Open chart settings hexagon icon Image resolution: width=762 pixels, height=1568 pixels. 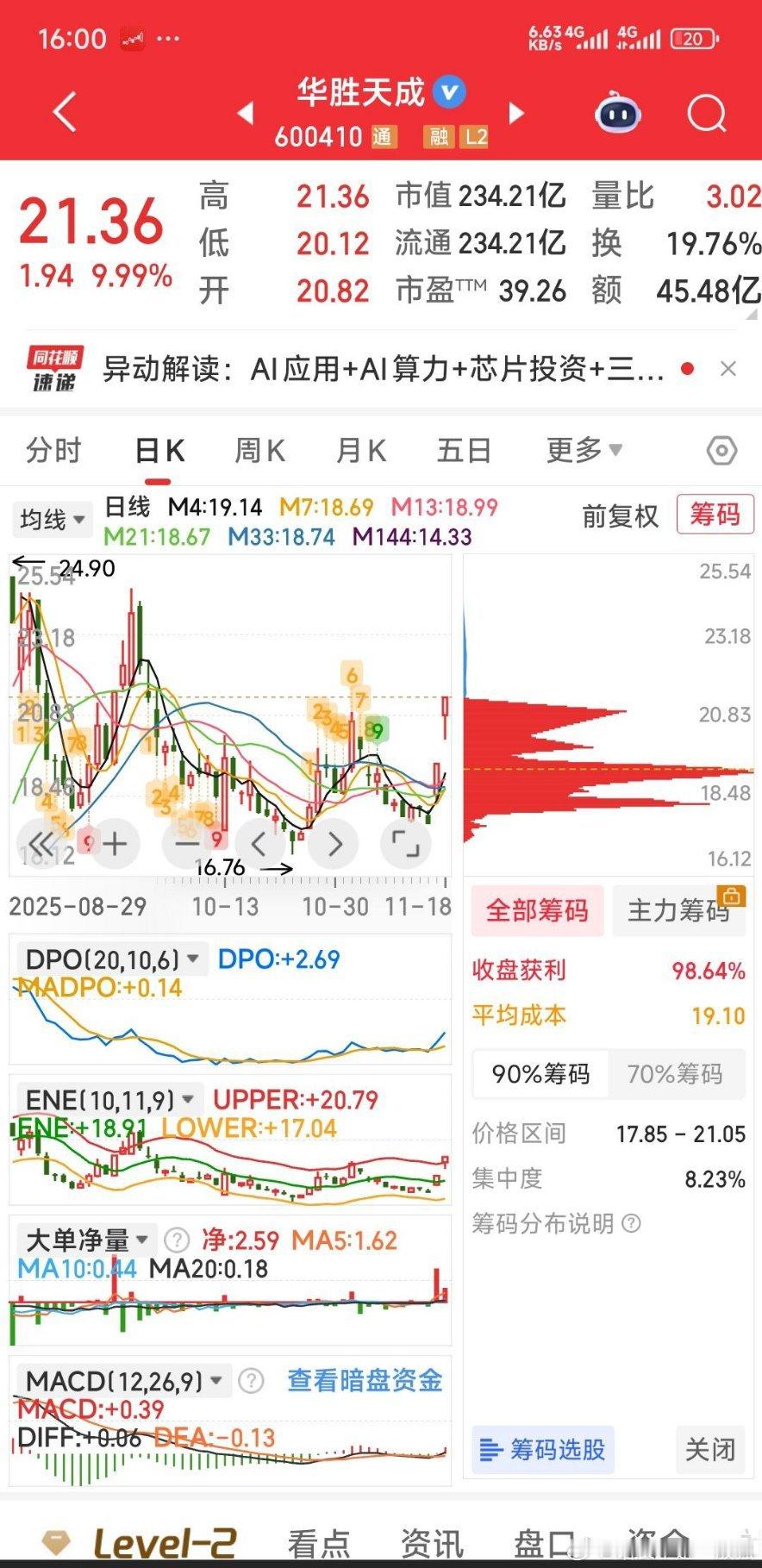(721, 450)
